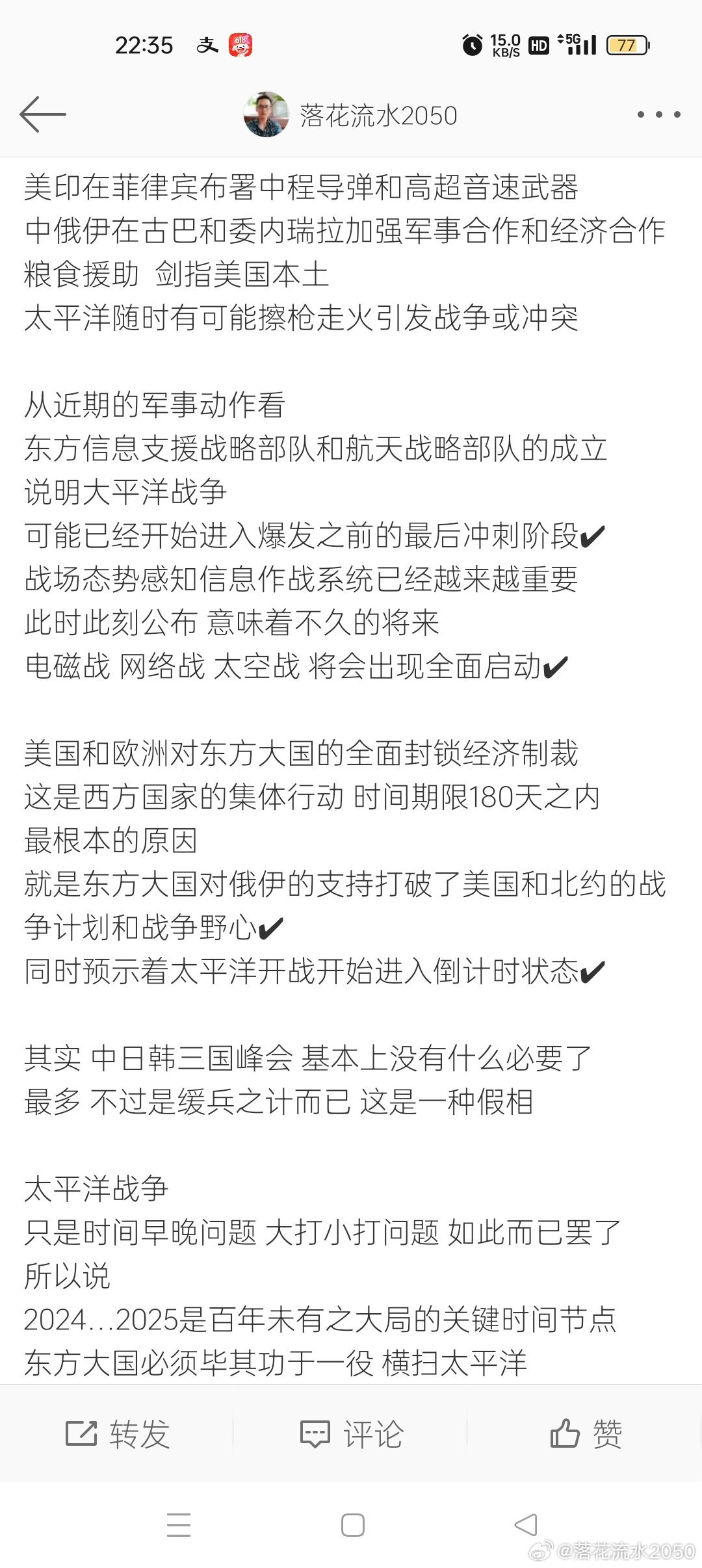Tap the system home button
Viewport: 702px width, 1568px height.
[x=352, y=1525]
